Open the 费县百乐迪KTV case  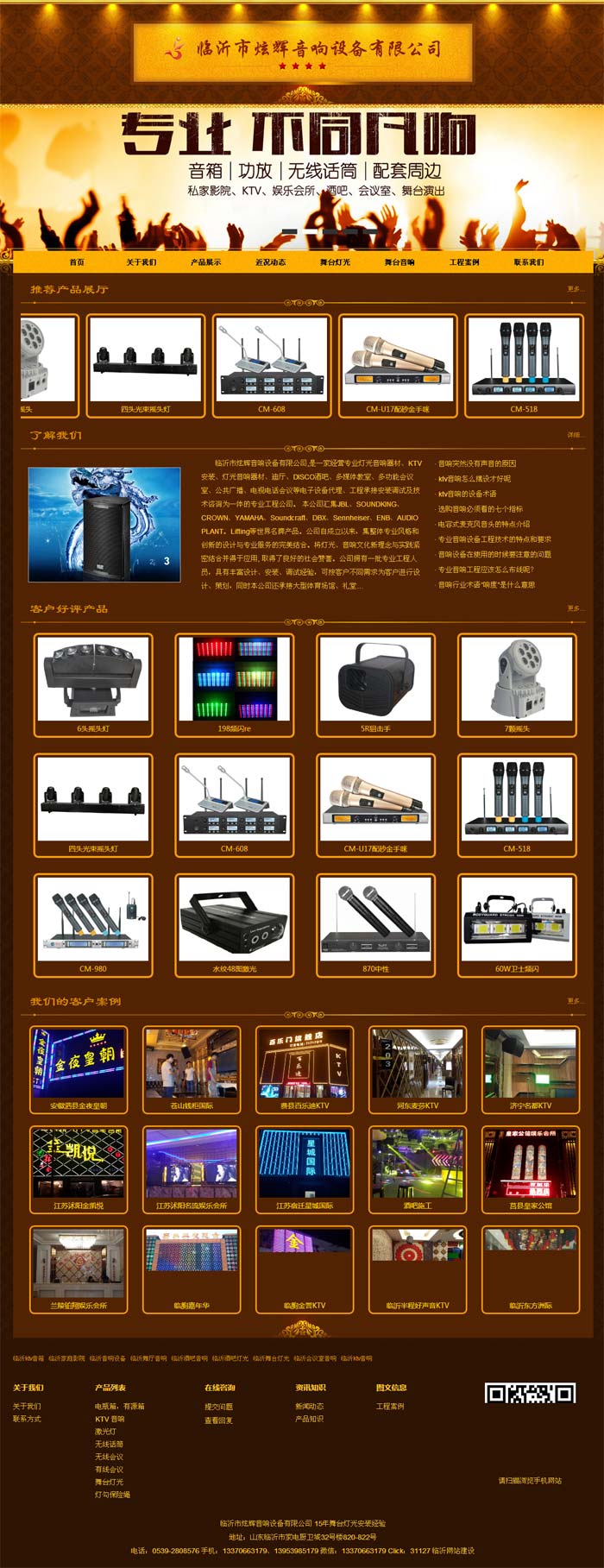pyautogui.click(x=305, y=1068)
